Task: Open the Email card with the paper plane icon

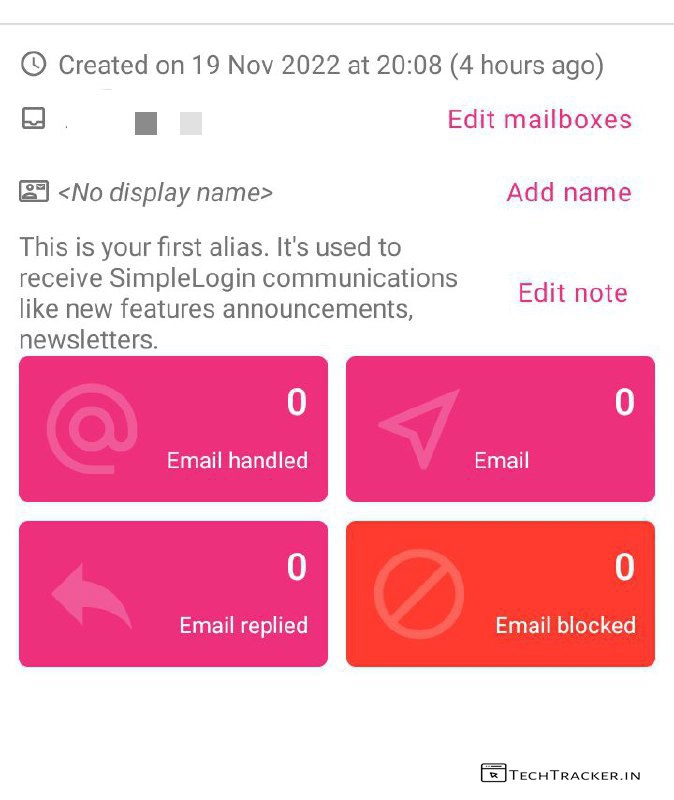Action: pos(500,429)
